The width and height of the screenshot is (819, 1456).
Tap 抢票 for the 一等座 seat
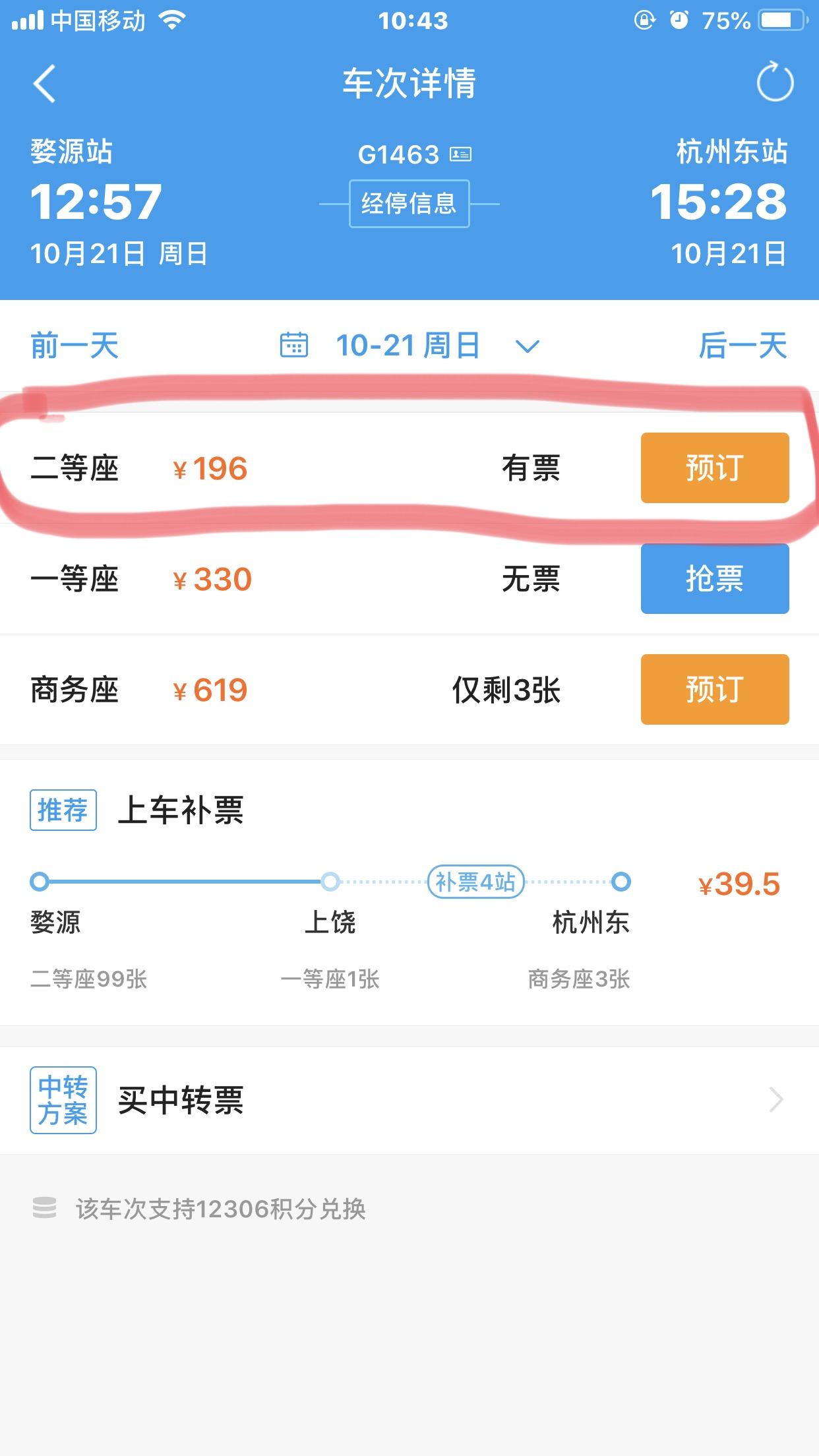715,579
